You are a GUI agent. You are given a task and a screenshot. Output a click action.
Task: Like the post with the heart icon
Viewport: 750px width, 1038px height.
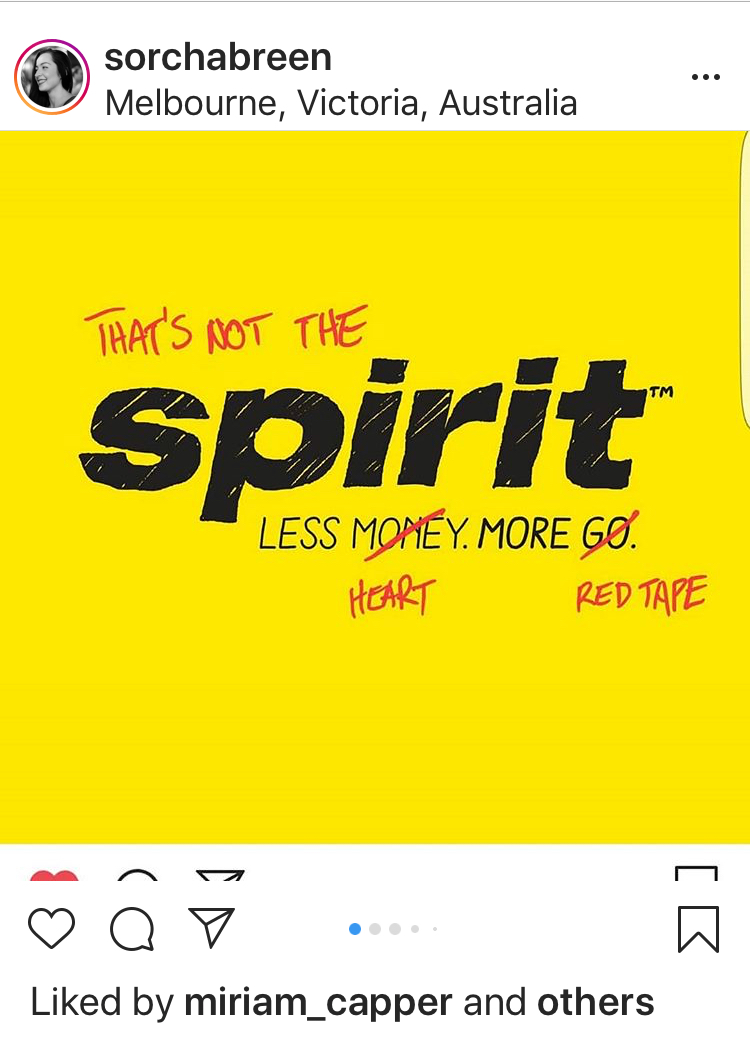(x=51, y=929)
